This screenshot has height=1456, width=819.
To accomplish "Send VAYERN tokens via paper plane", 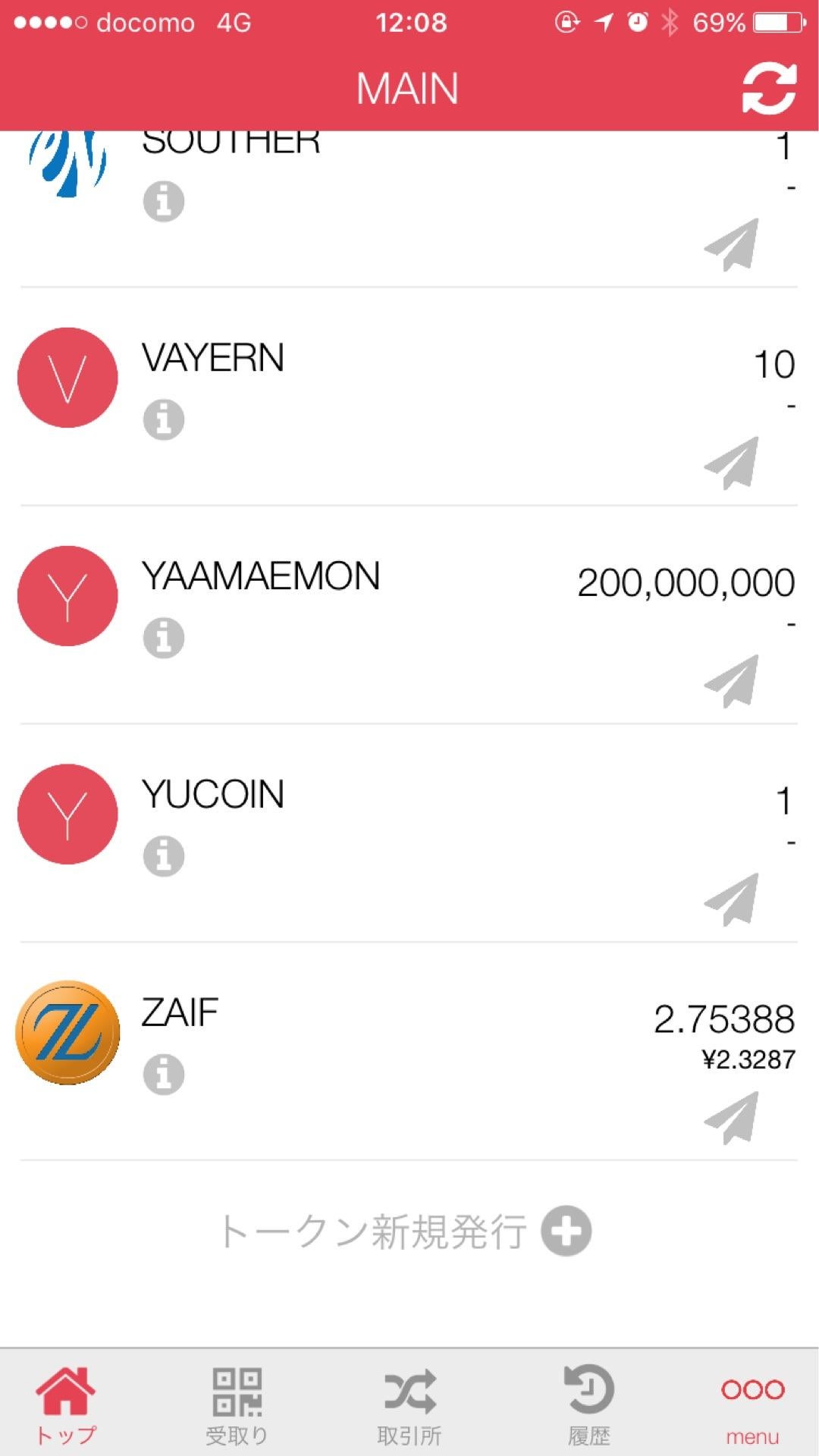I will click(732, 462).
